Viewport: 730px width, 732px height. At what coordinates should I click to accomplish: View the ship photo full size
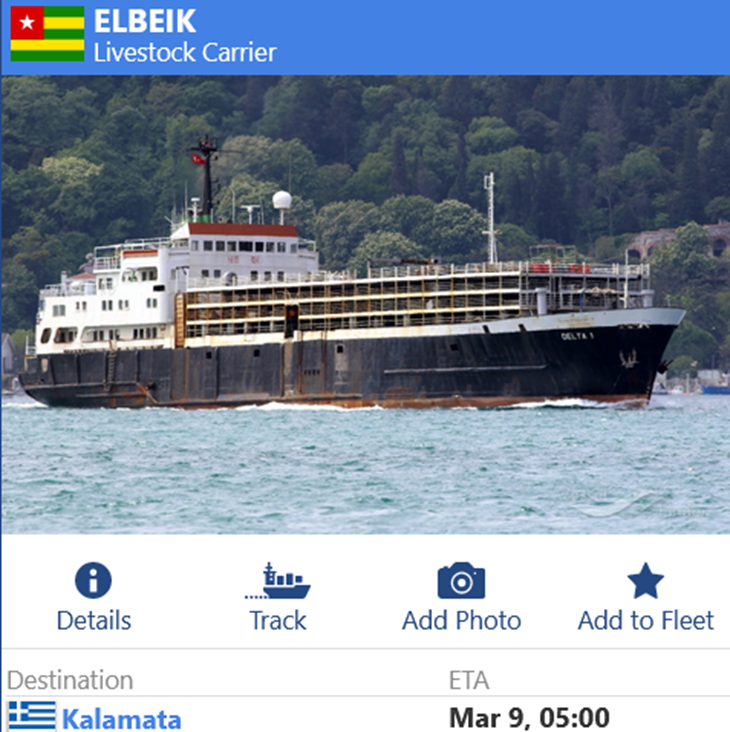pos(365,305)
